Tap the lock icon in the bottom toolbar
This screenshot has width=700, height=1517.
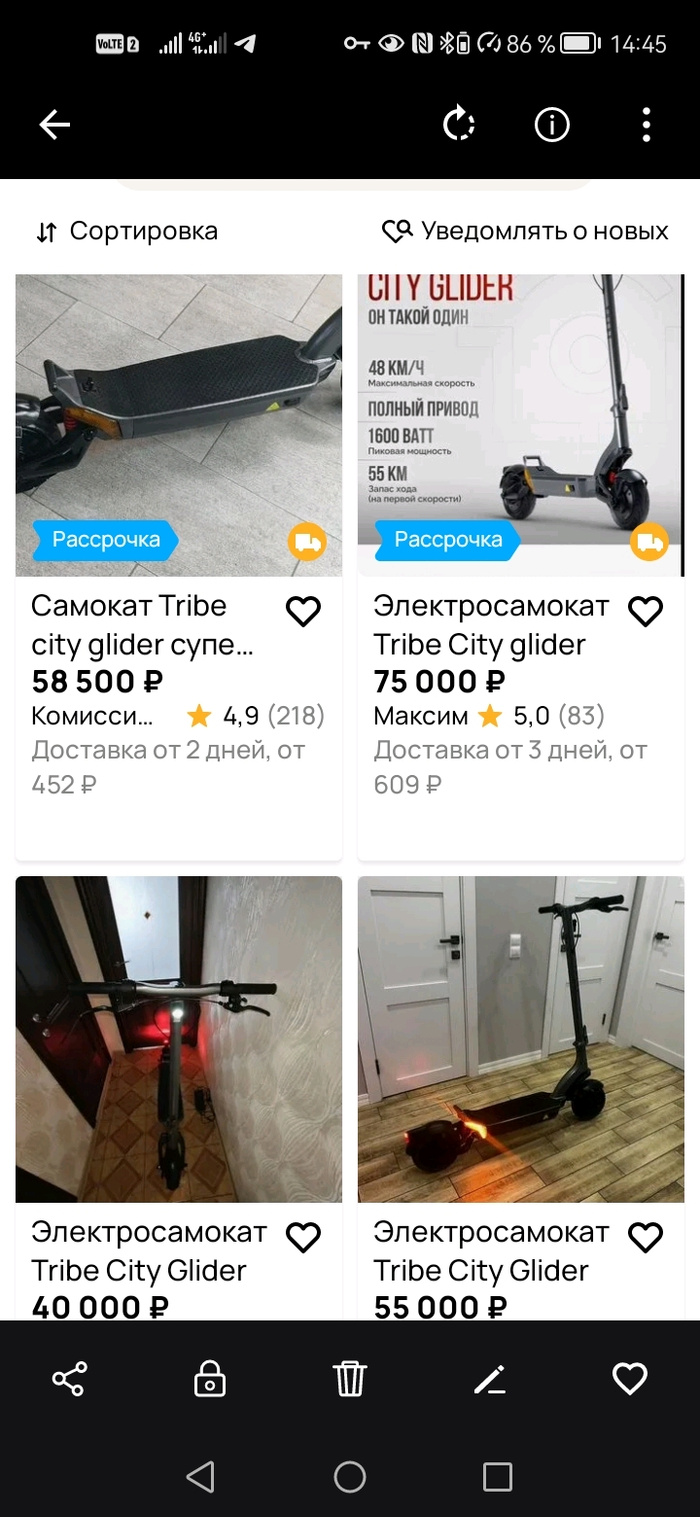[209, 1380]
